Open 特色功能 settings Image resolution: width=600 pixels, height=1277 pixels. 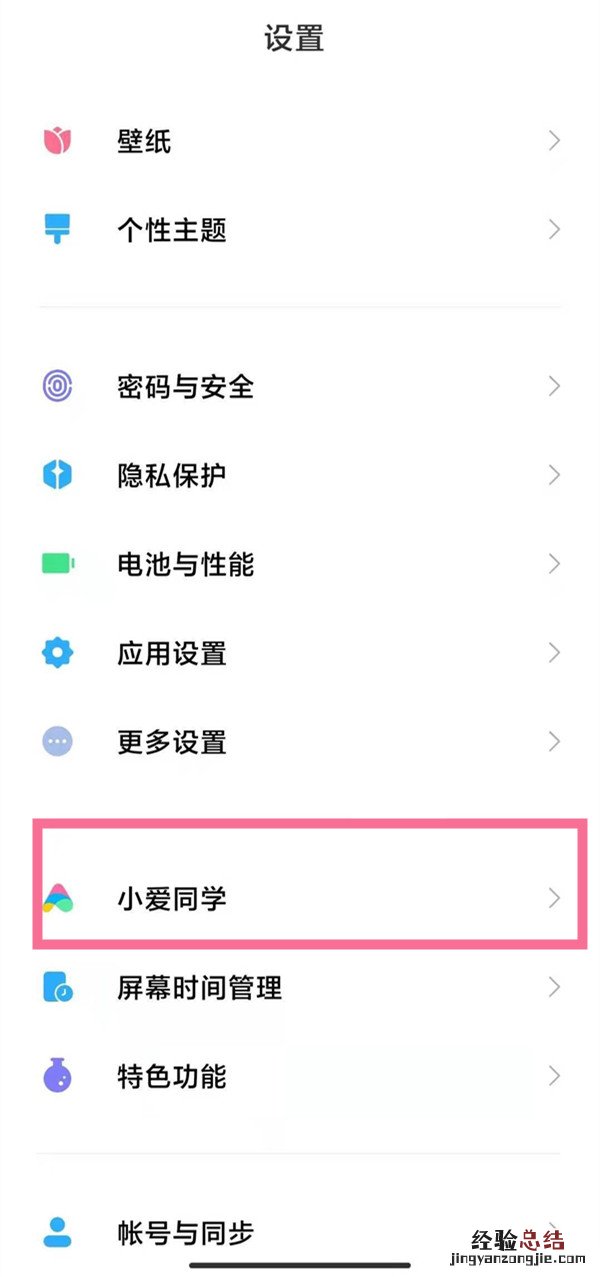pos(171,1077)
